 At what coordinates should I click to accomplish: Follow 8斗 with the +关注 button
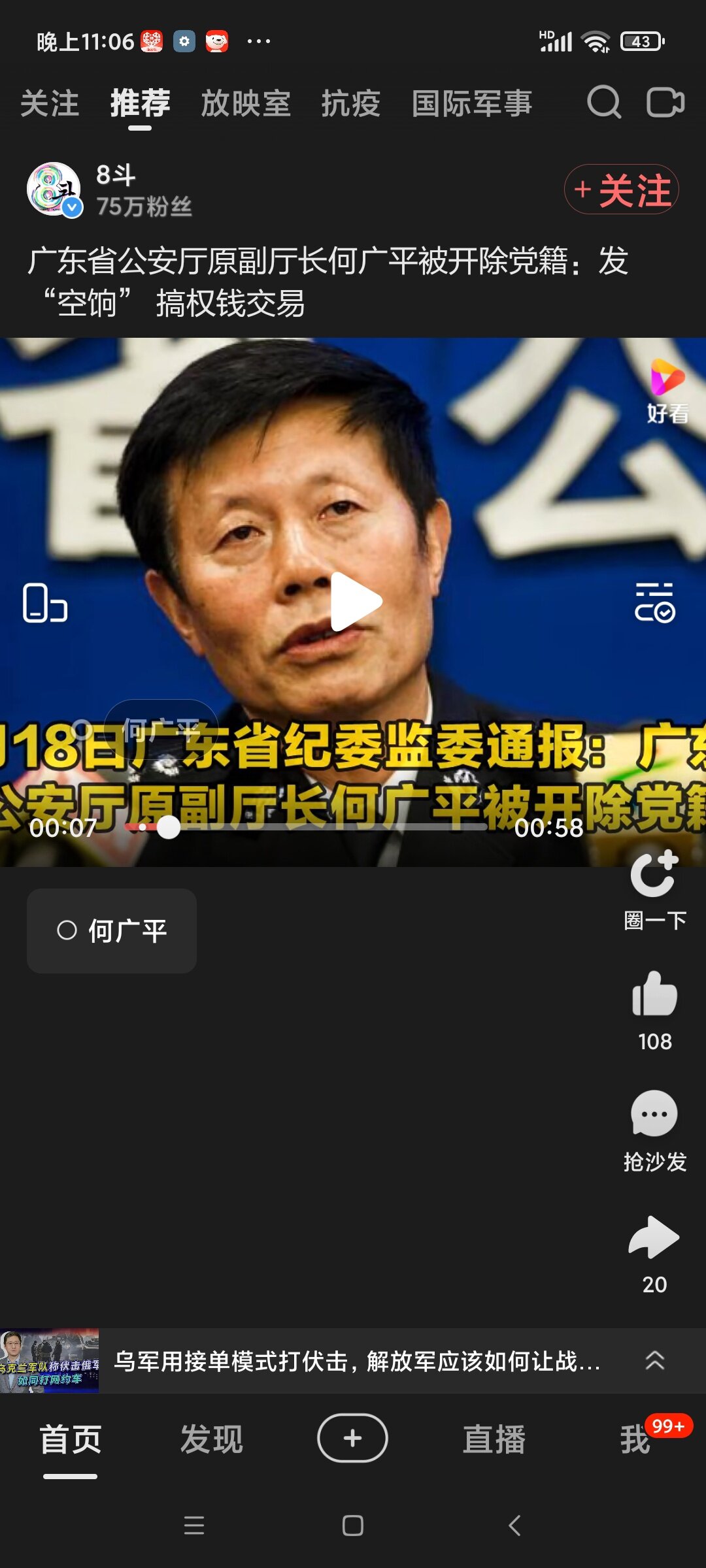click(621, 190)
